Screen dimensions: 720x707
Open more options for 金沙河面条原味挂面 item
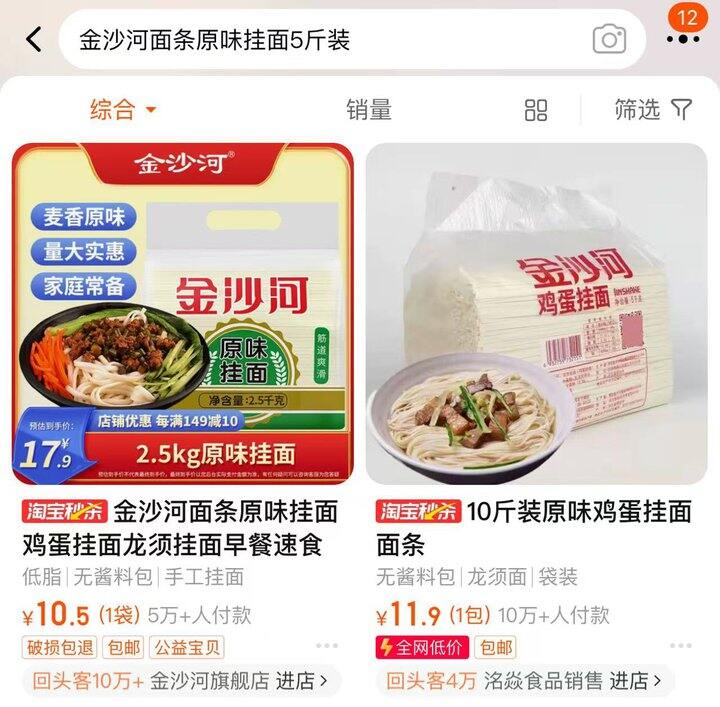pos(328,648)
